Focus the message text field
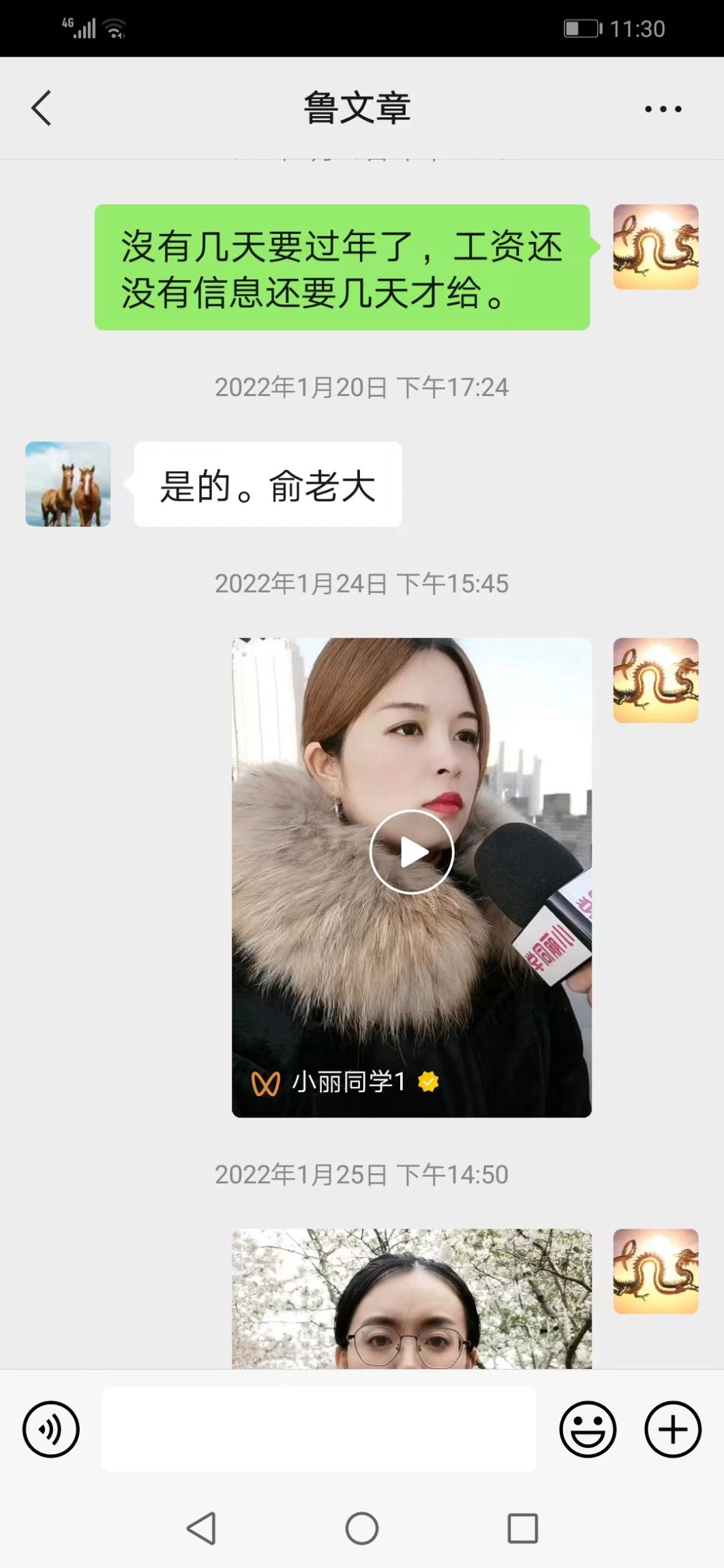Image resolution: width=724 pixels, height=1568 pixels. click(319, 1429)
